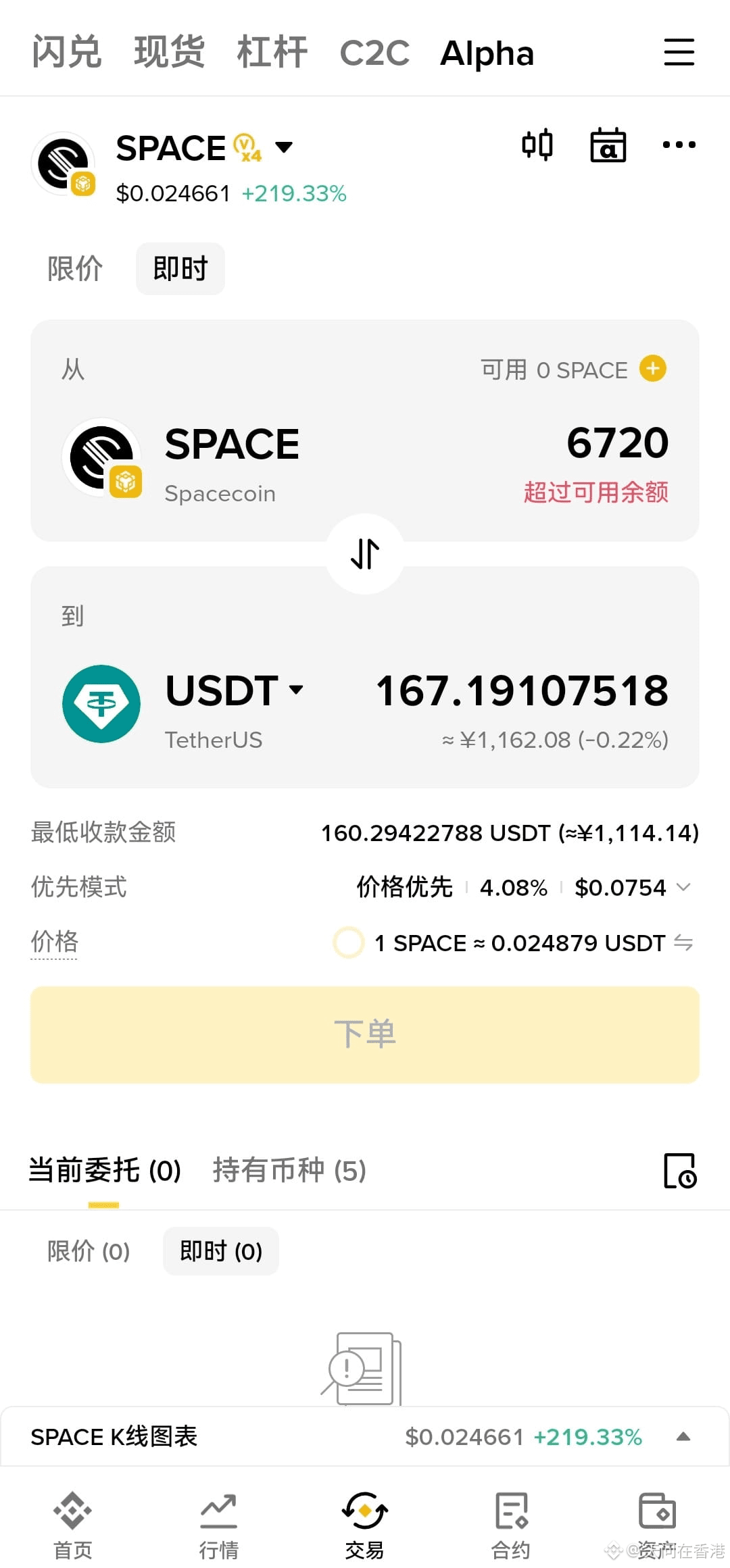Toggle the price unit swap ⇄ icon
The height and width of the screenshot is (1568, 730).
tap(687, 942)
